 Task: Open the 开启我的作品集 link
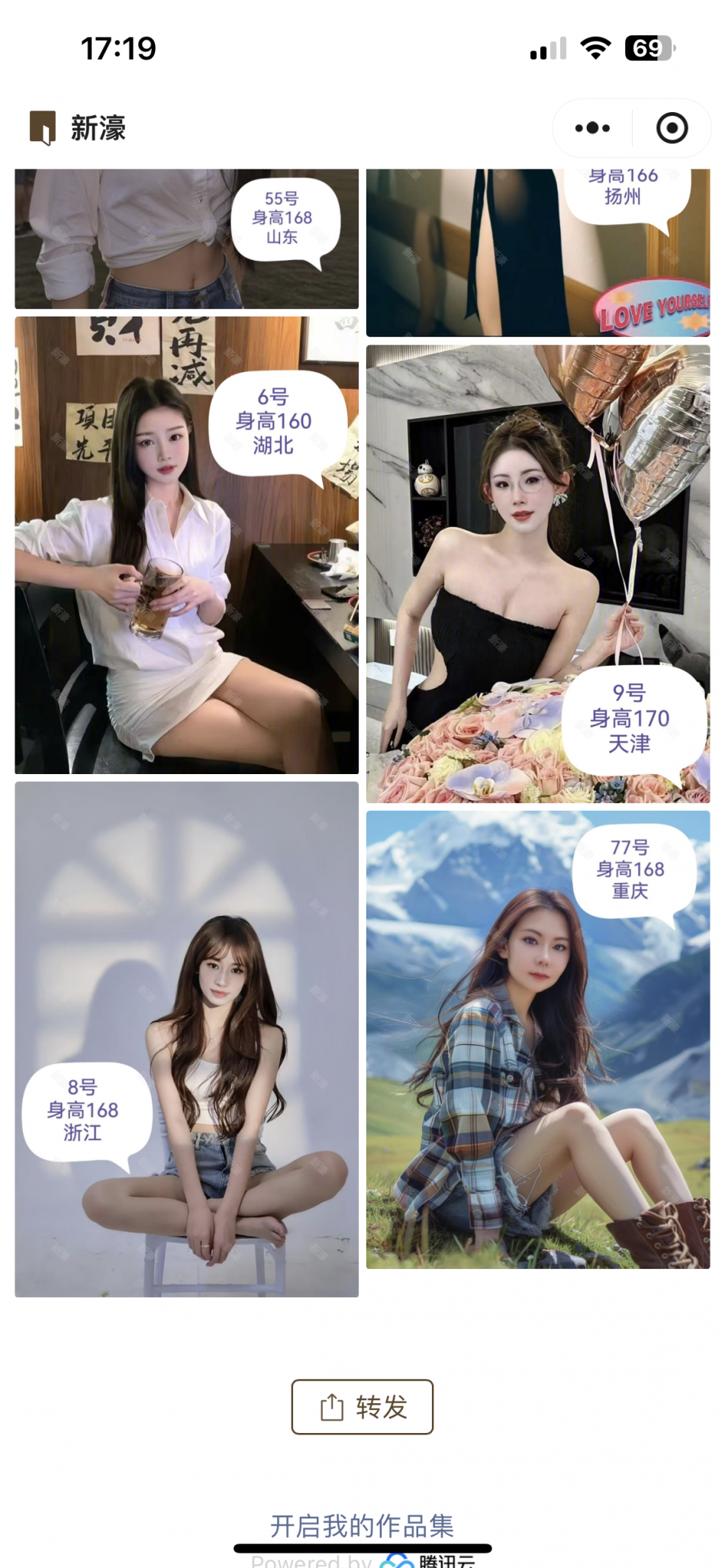(362, 1525)
